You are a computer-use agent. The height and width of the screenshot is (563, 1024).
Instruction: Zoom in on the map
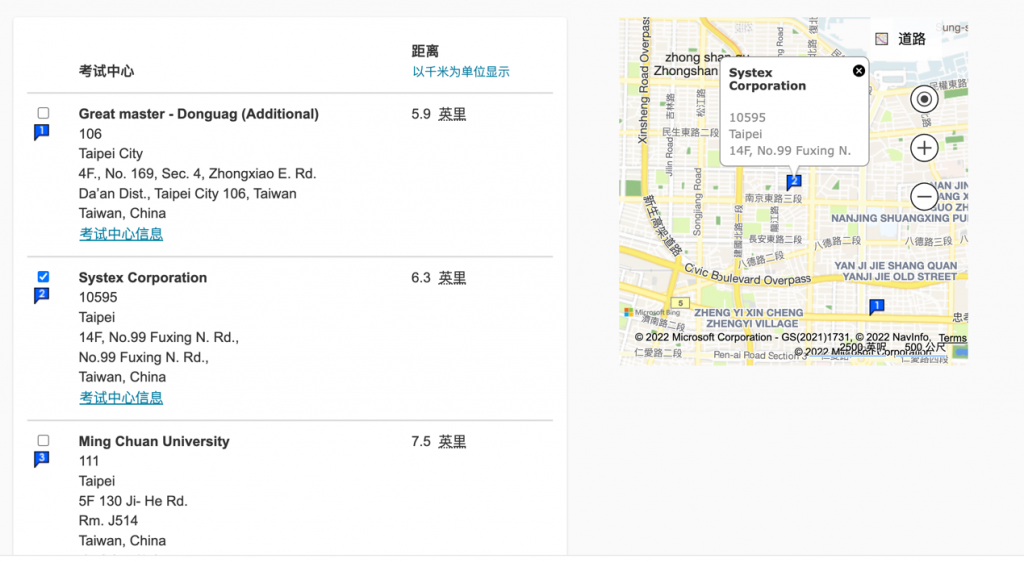(924, 149)
